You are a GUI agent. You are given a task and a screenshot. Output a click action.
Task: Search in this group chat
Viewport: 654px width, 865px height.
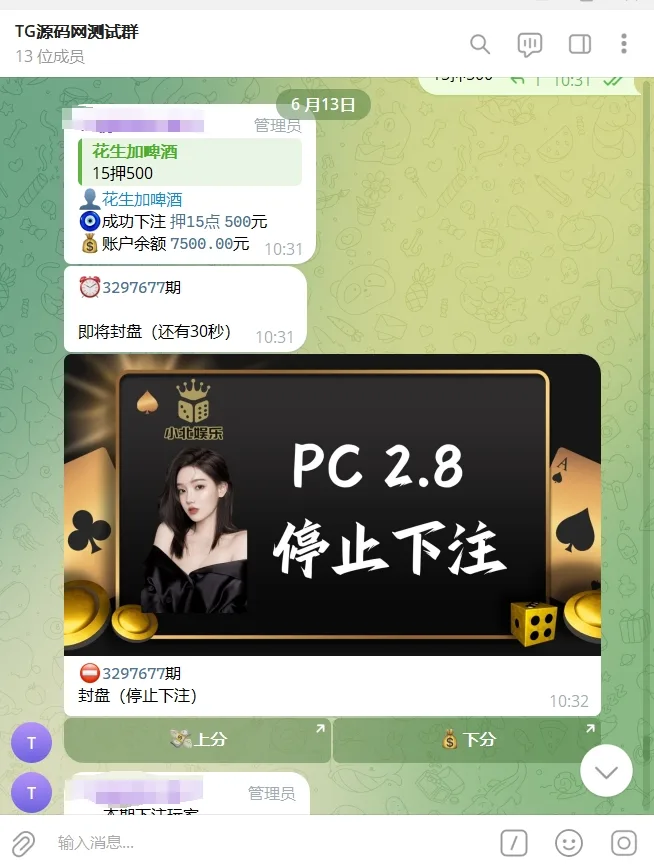[480, 44]
